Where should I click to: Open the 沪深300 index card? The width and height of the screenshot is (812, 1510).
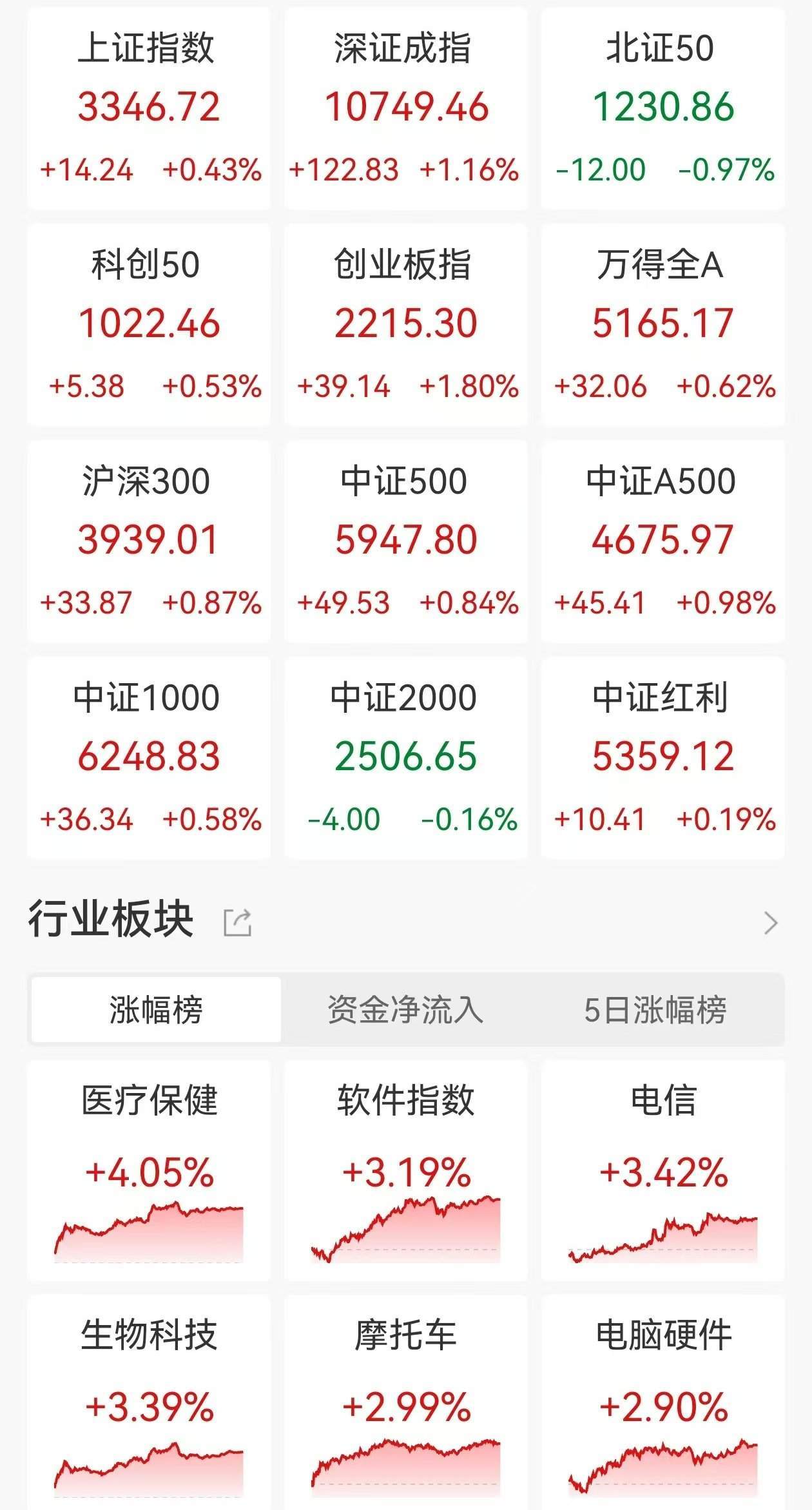tap(149, 541)
